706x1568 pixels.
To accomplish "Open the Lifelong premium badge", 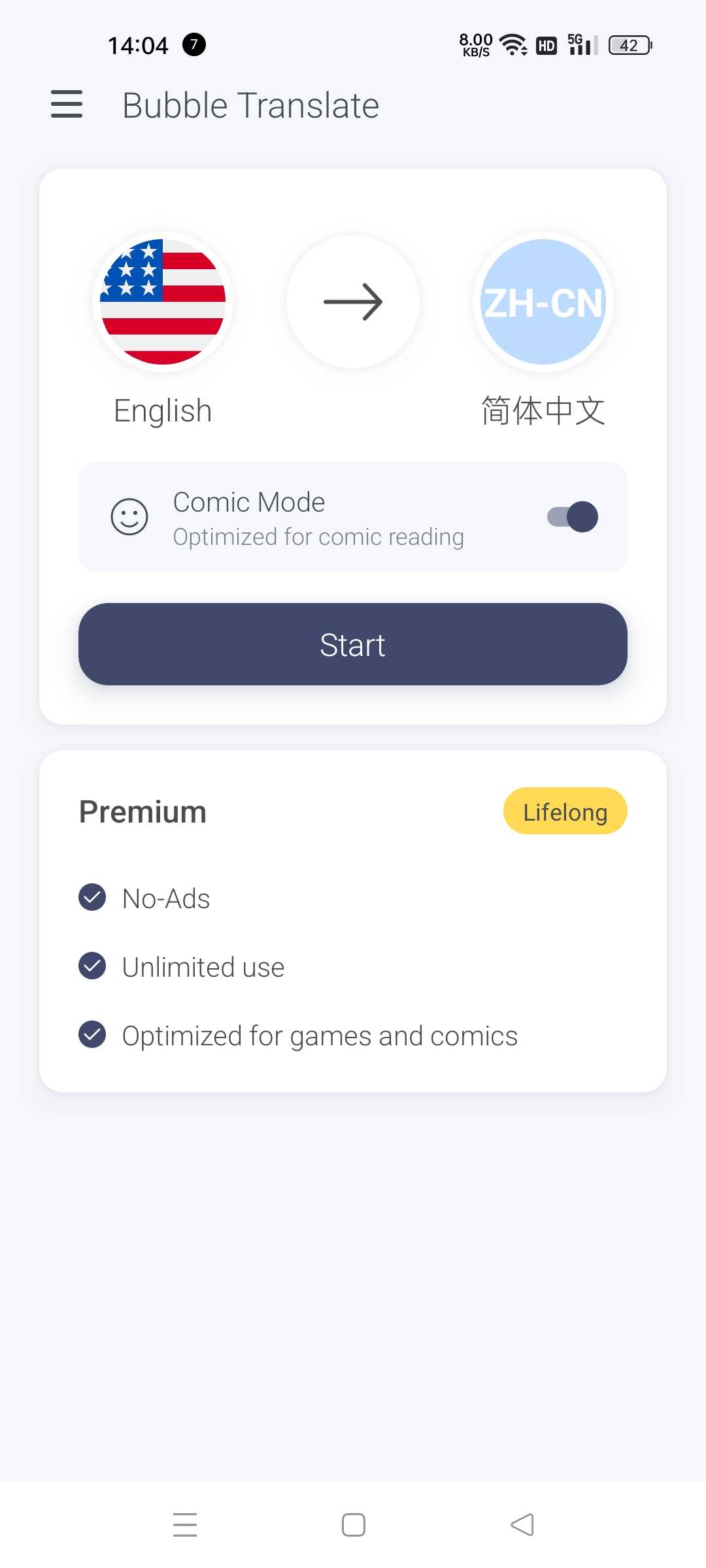I will click(565, 811).
